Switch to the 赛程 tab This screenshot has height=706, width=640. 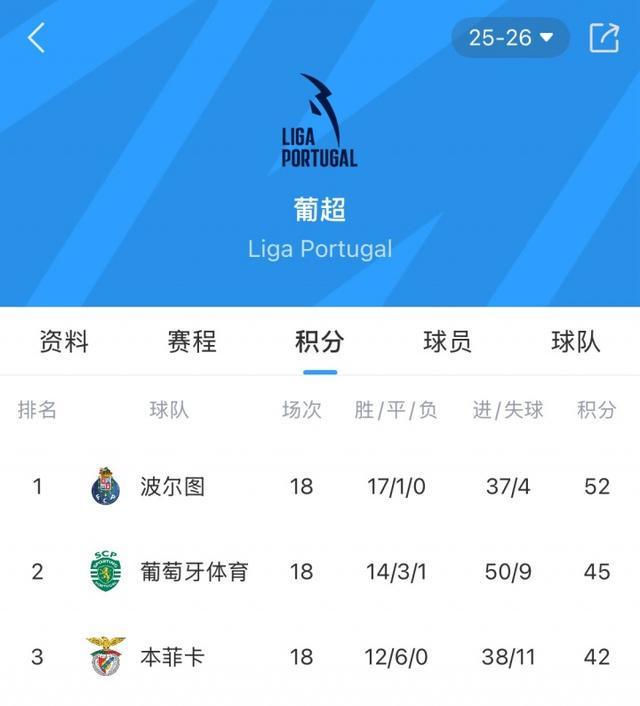pos(192,342)
